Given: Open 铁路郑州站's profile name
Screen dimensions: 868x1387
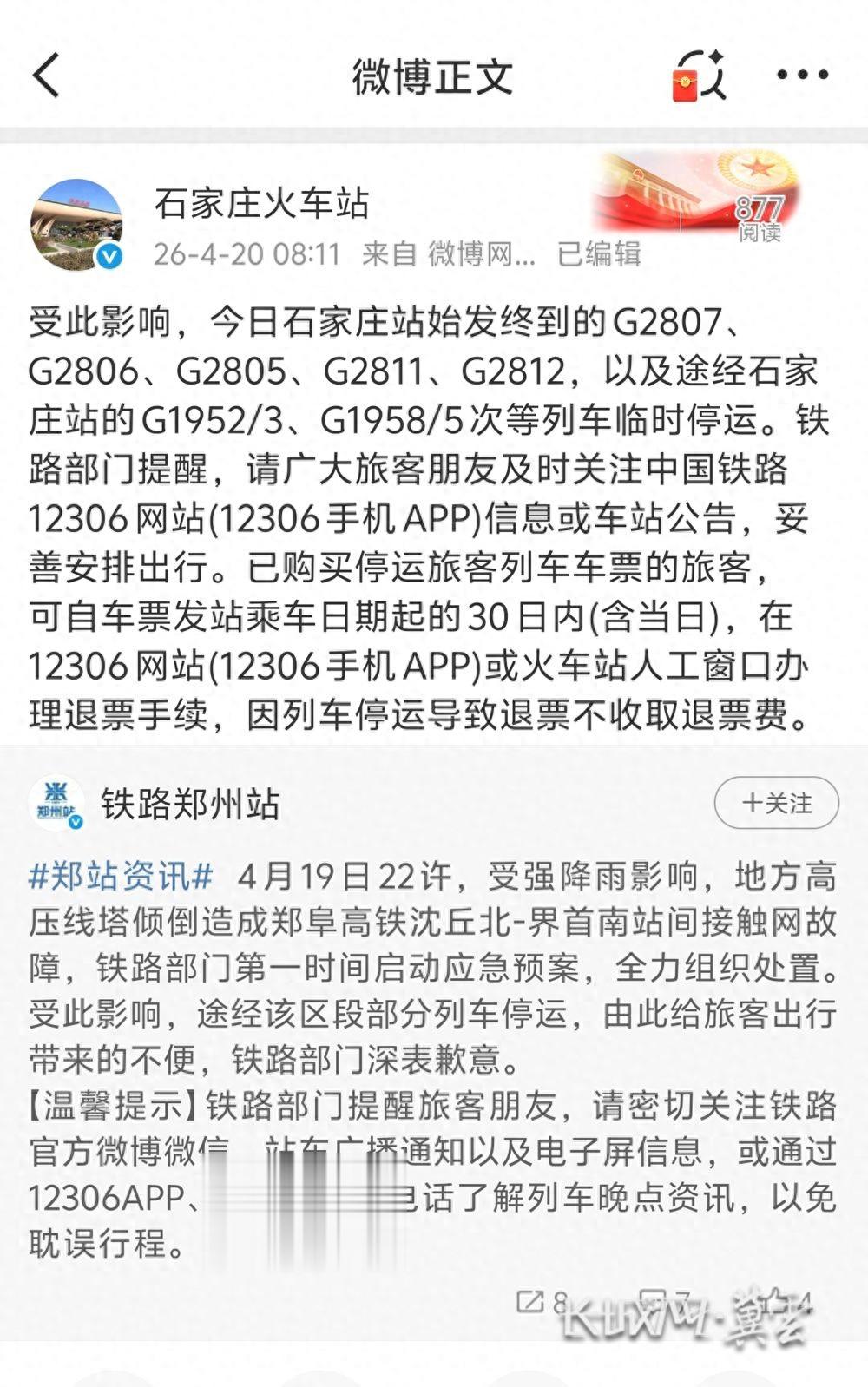Looking at the screenshot, I should 193,804.
